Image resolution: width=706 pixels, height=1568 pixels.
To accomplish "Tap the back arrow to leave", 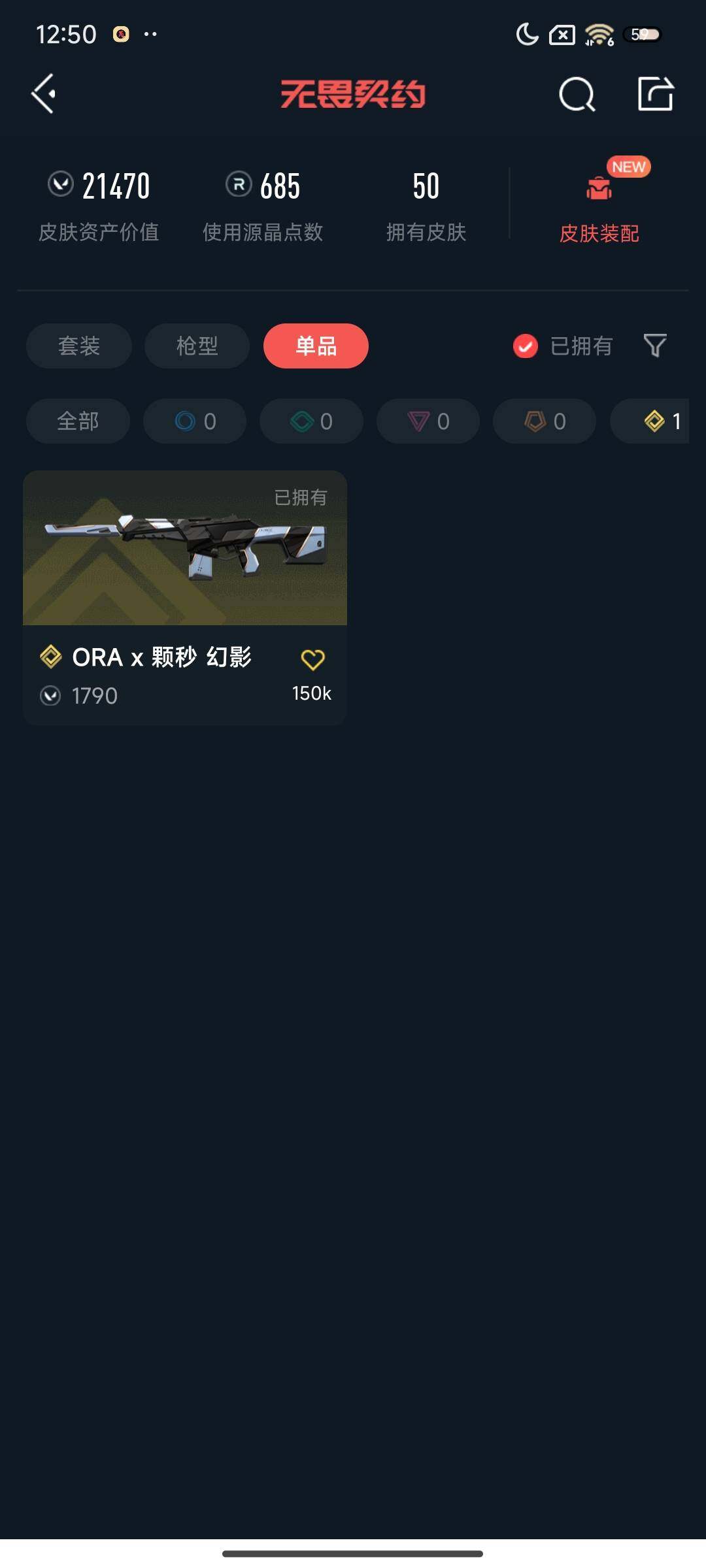I will coord(43,93).
